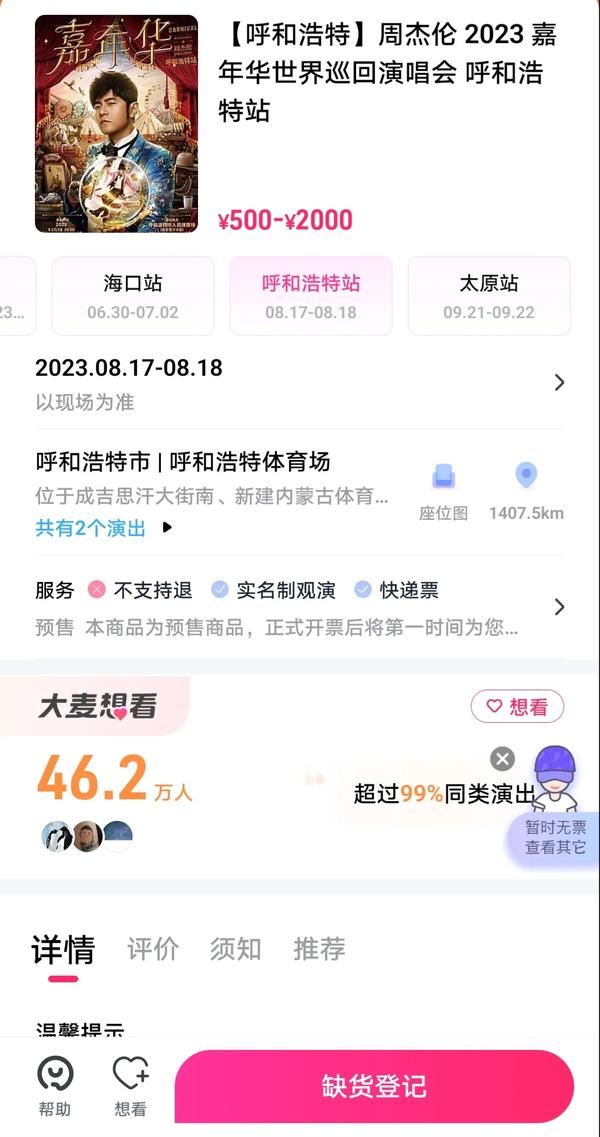
Task: Switch to the 推荐 tab
Action: pos(319,949)
